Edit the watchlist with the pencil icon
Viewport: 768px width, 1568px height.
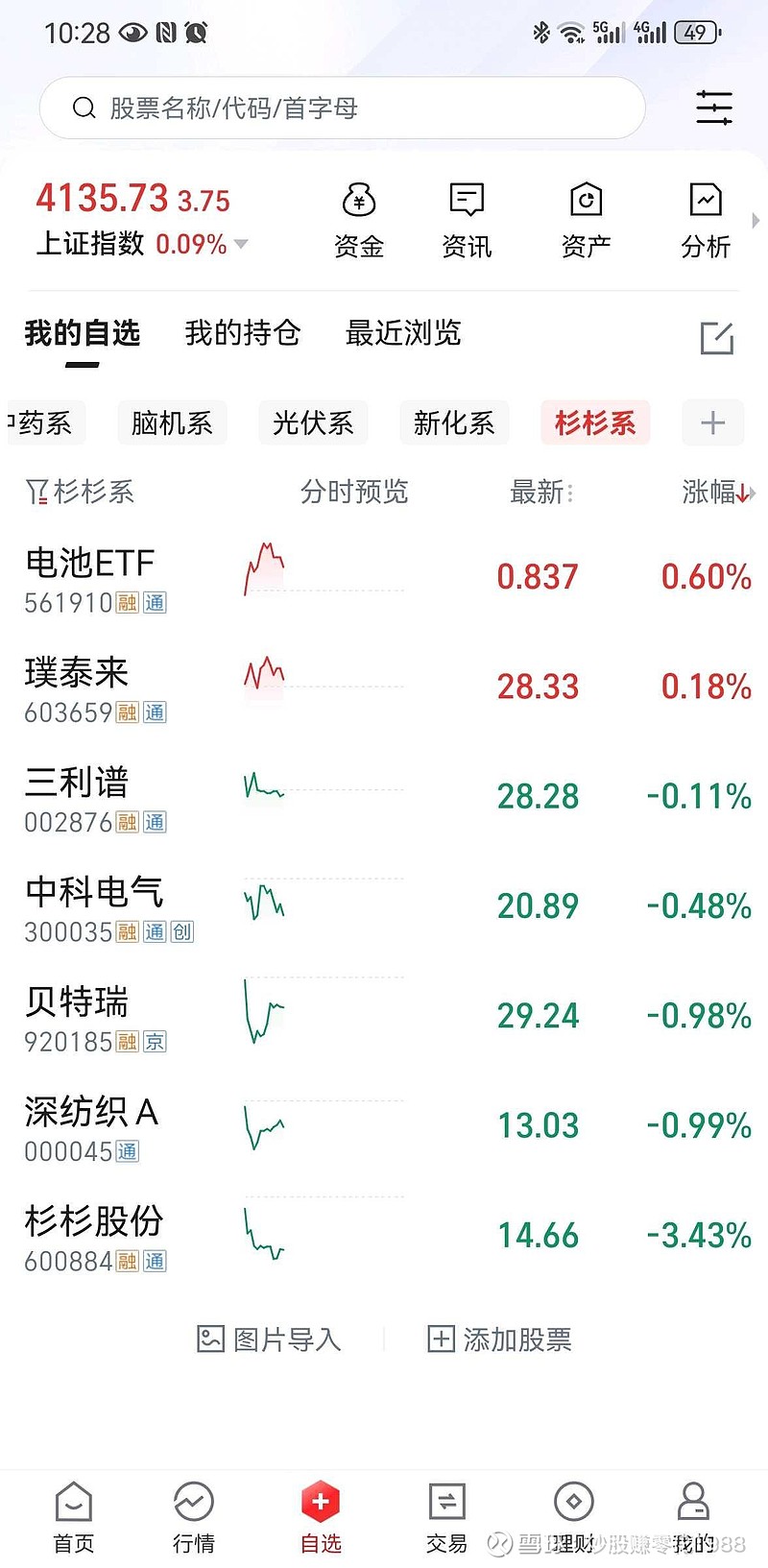pyautogui.click(x=716, y=338)
